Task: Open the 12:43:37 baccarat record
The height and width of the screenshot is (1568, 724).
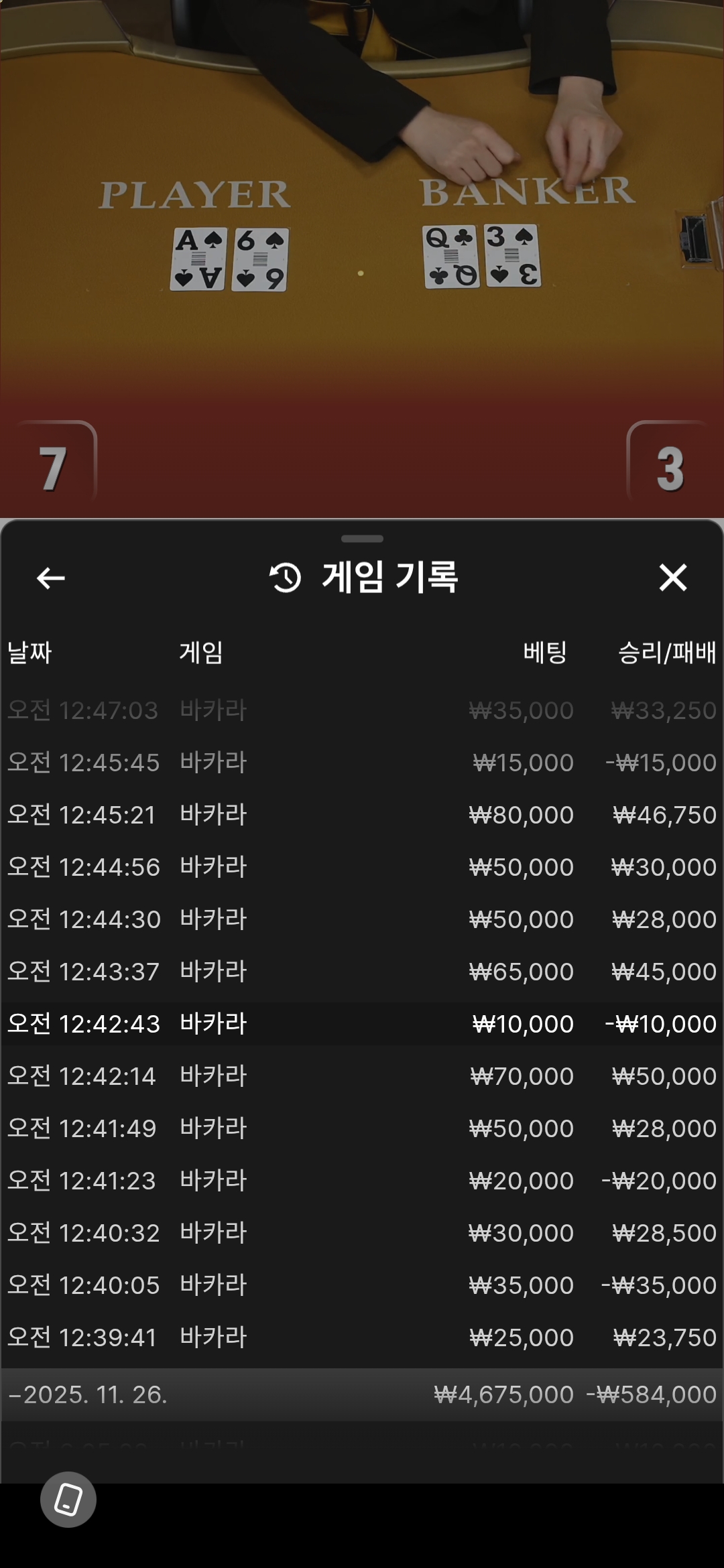Action: tap(362, 972)
